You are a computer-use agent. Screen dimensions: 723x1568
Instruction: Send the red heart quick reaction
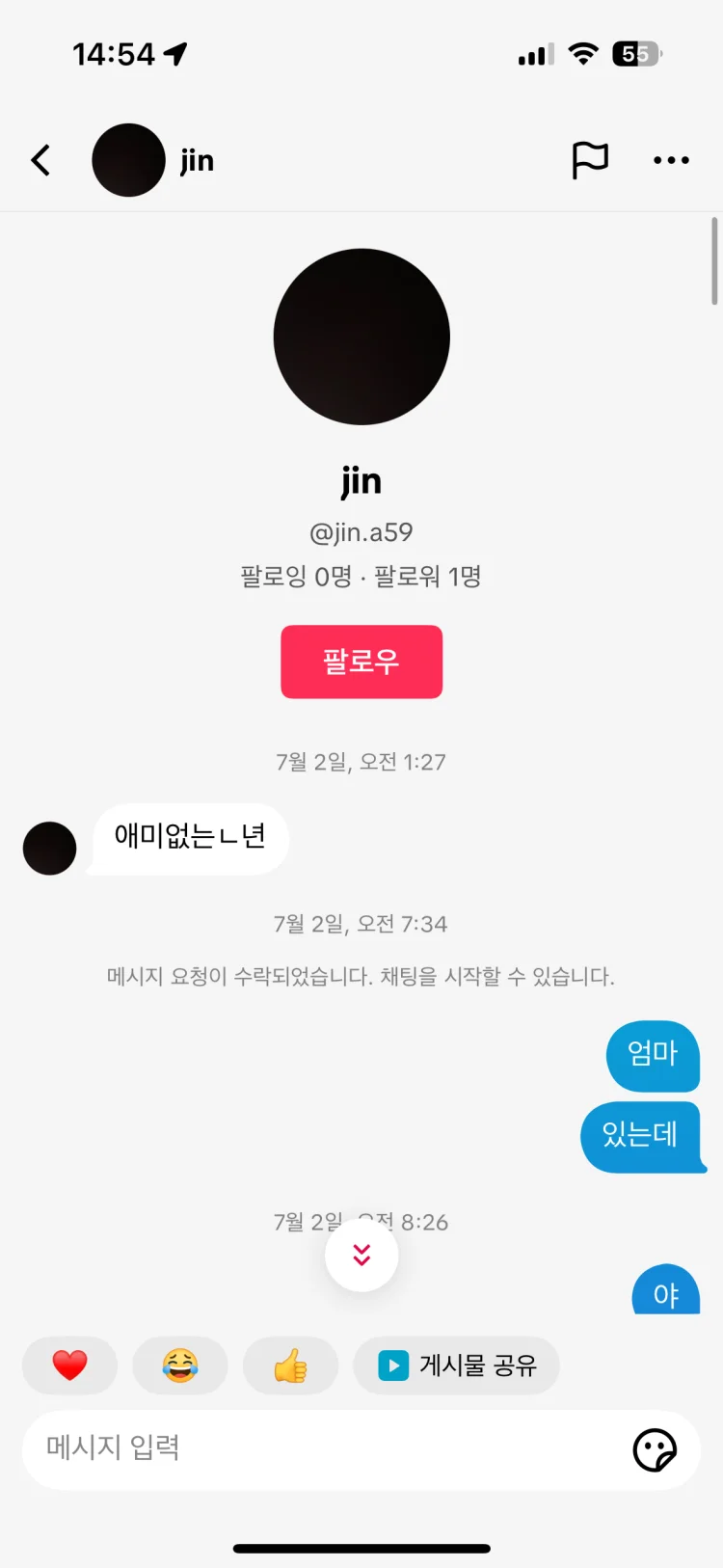click(x=69, y=1365)
